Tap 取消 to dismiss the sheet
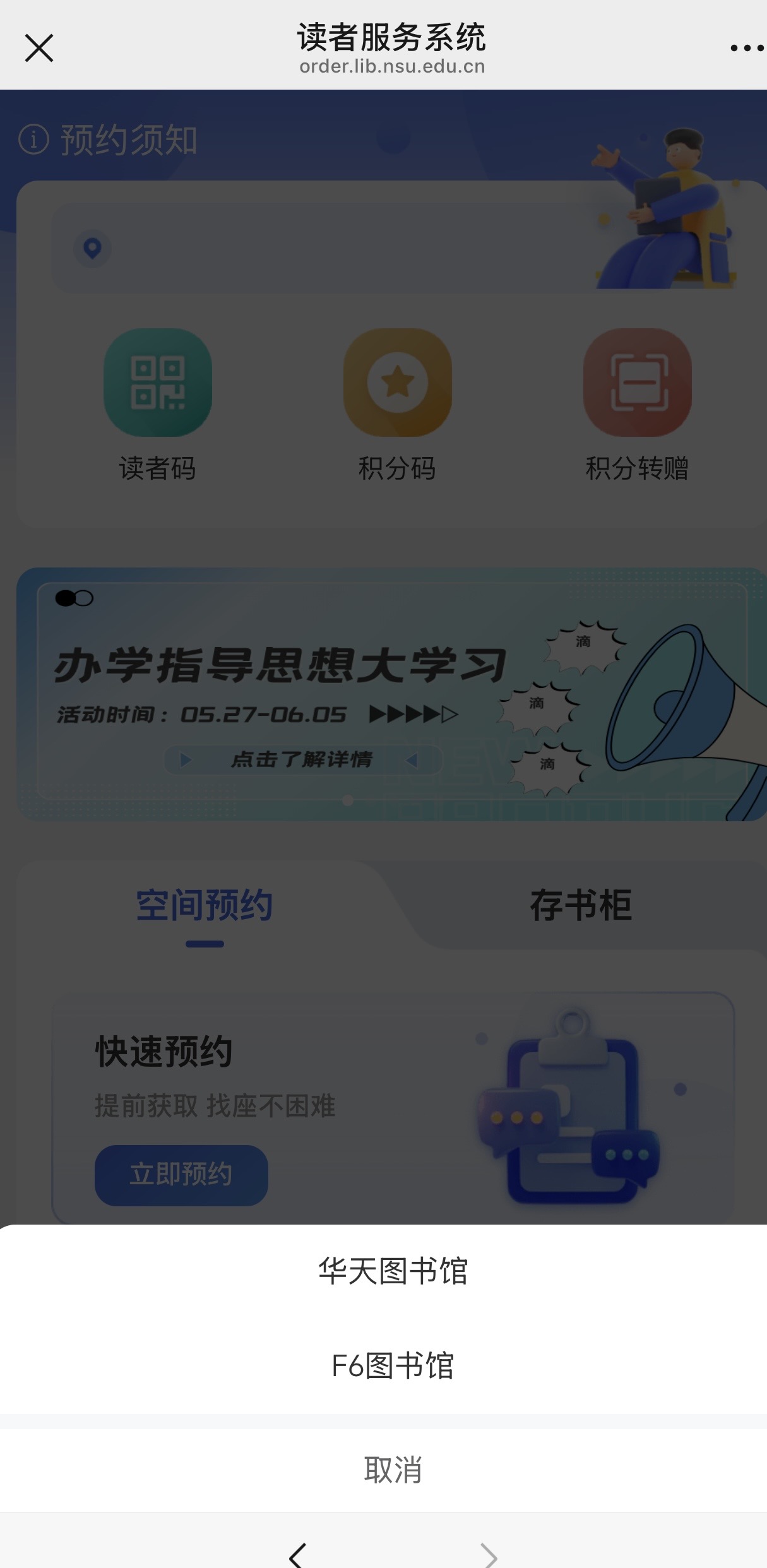767x1568 pixels. pos(392,1470)
